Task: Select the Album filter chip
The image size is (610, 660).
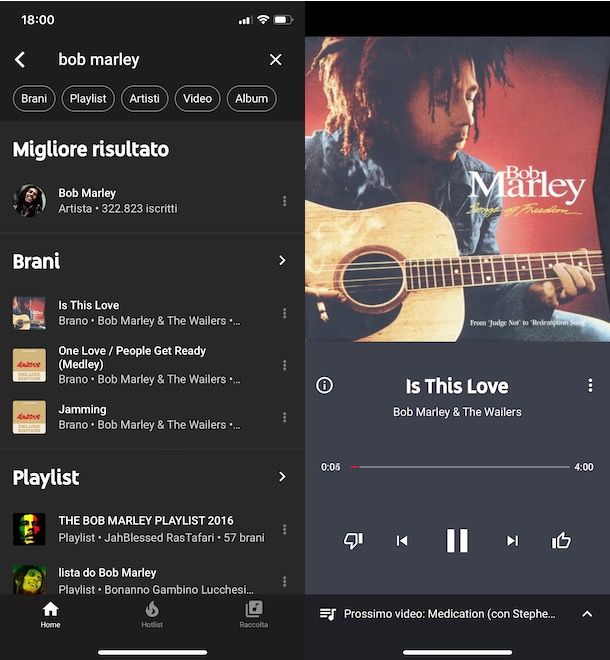Action: click(251, 98)
